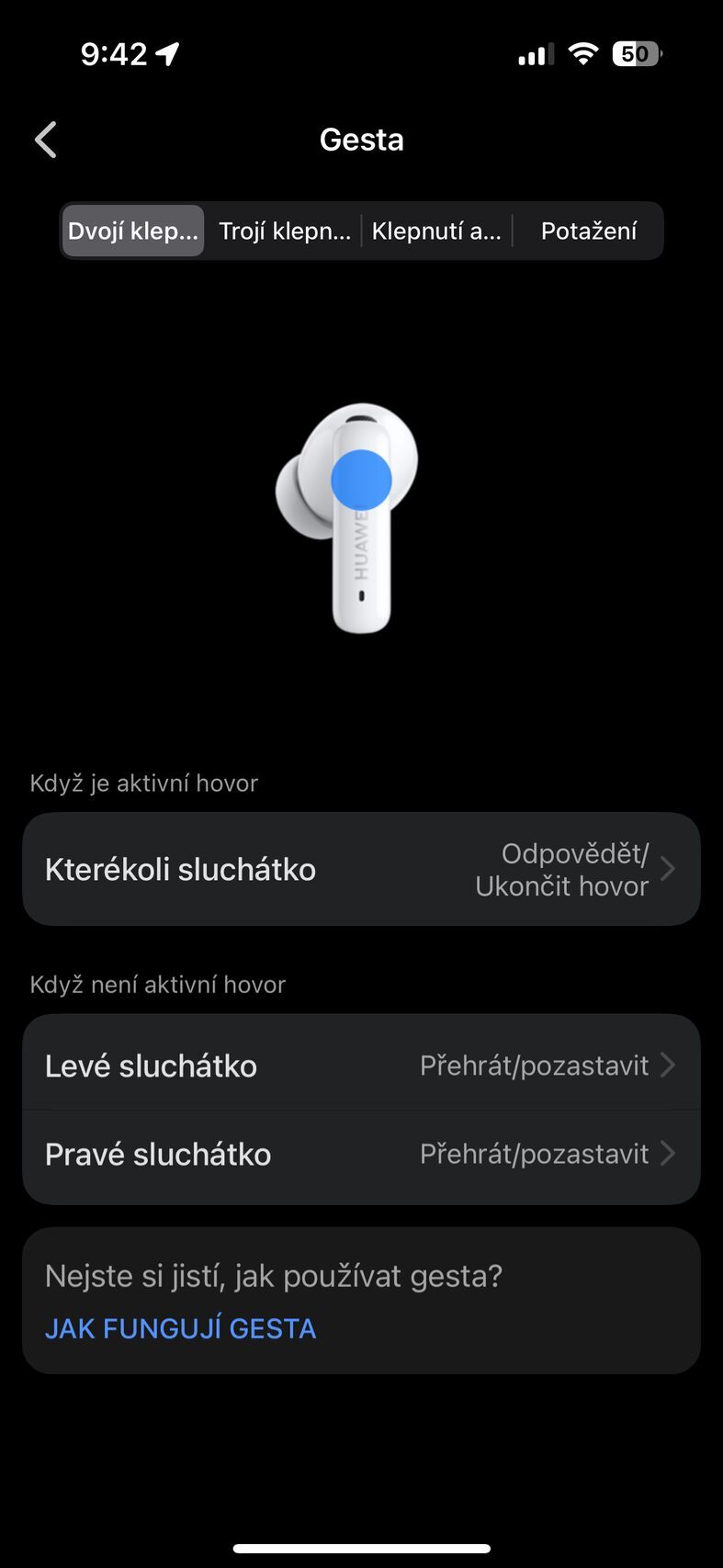Viewport: 723px width, 1568px height.
Task: Open the Levé sluchátko action chevron
Action: point(670,1065)
